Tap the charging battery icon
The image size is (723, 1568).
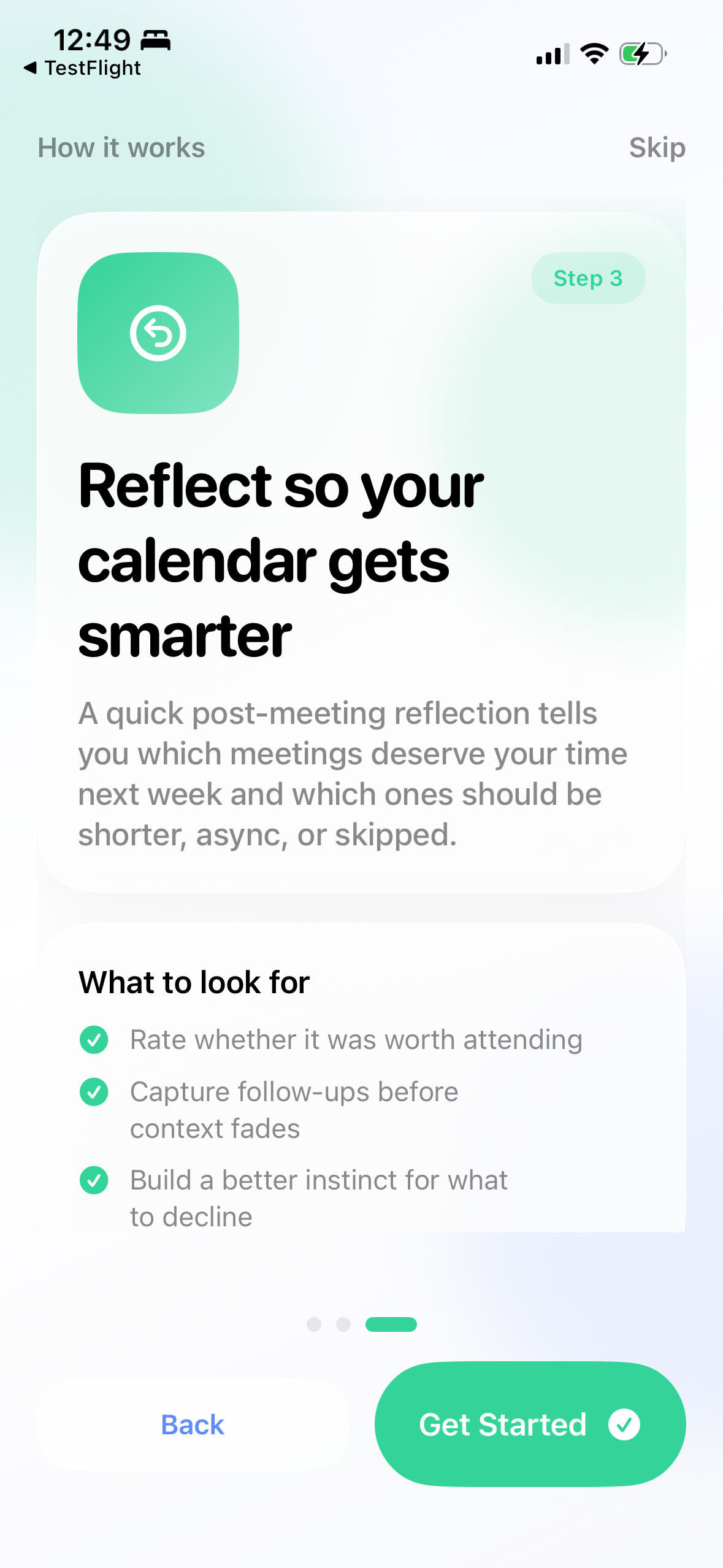point(641,54)
